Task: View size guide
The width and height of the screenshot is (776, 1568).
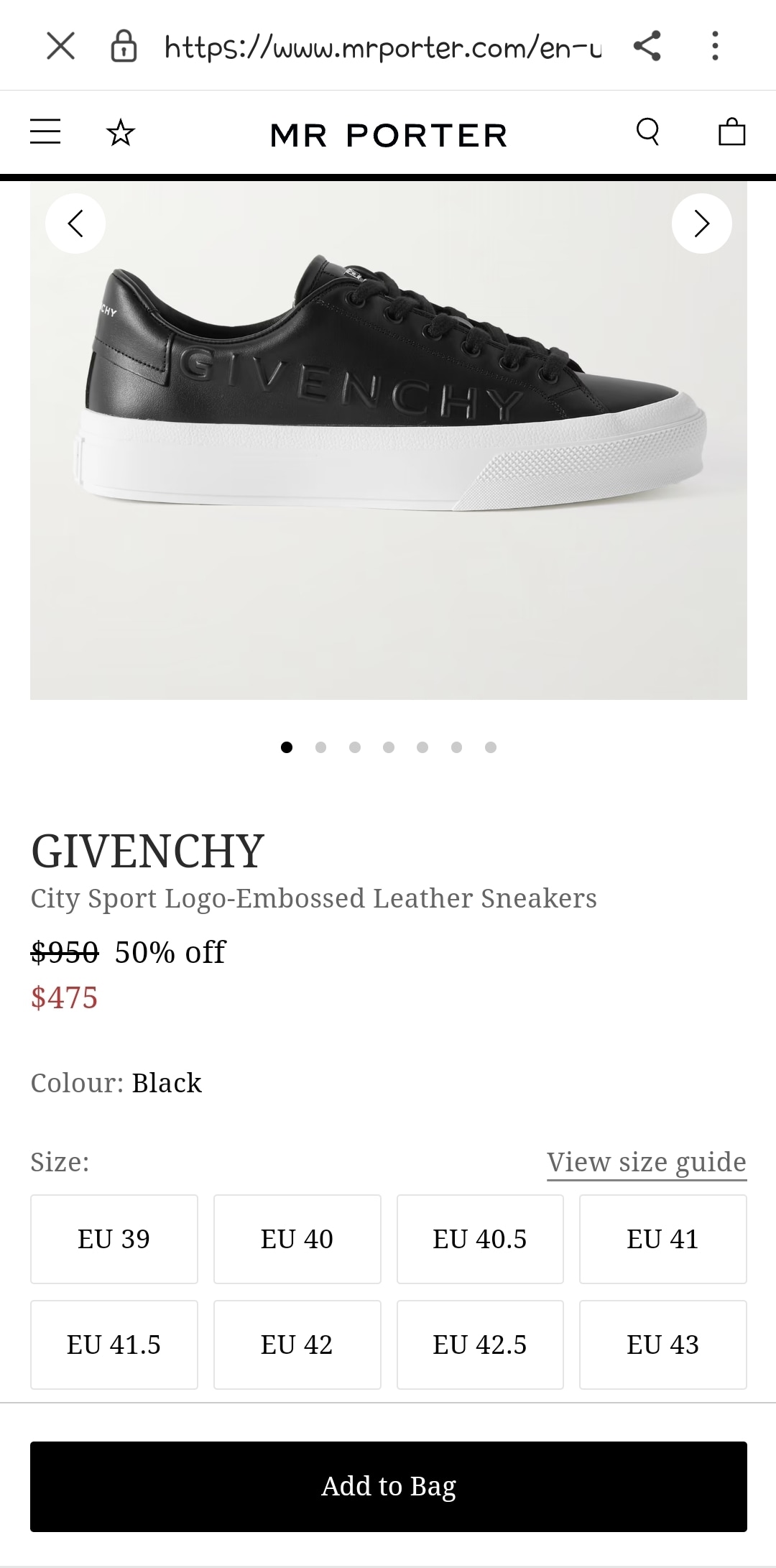Action: coord(646,1162)
